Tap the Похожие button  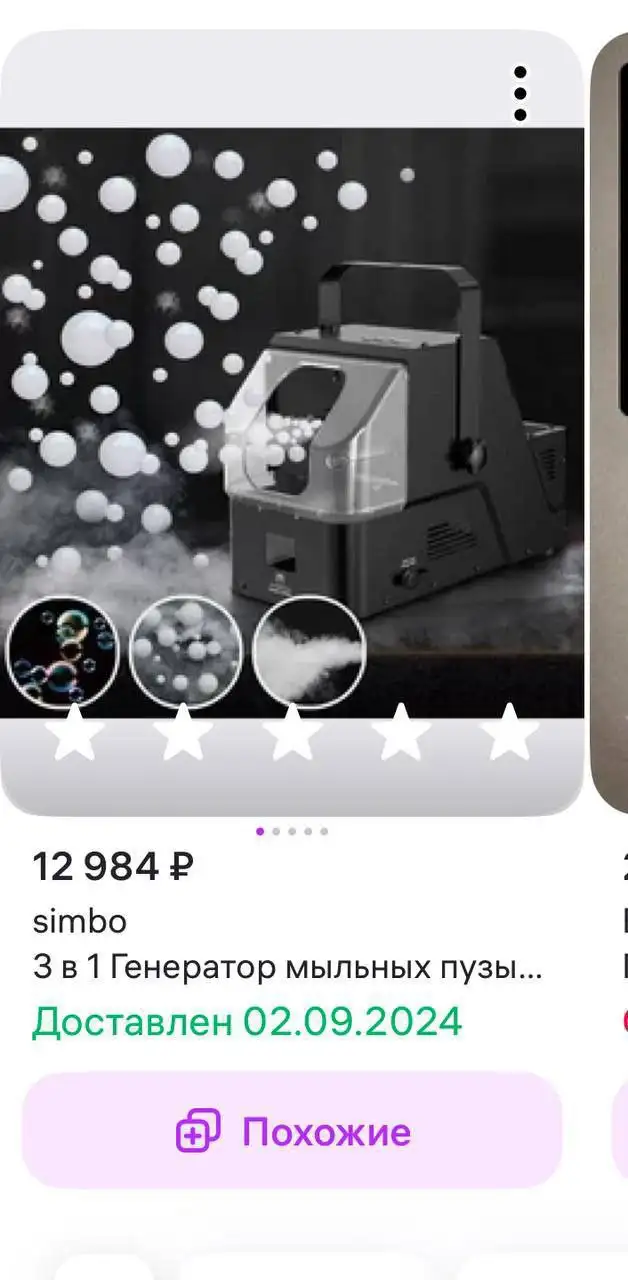click(x=292, y=1132)
